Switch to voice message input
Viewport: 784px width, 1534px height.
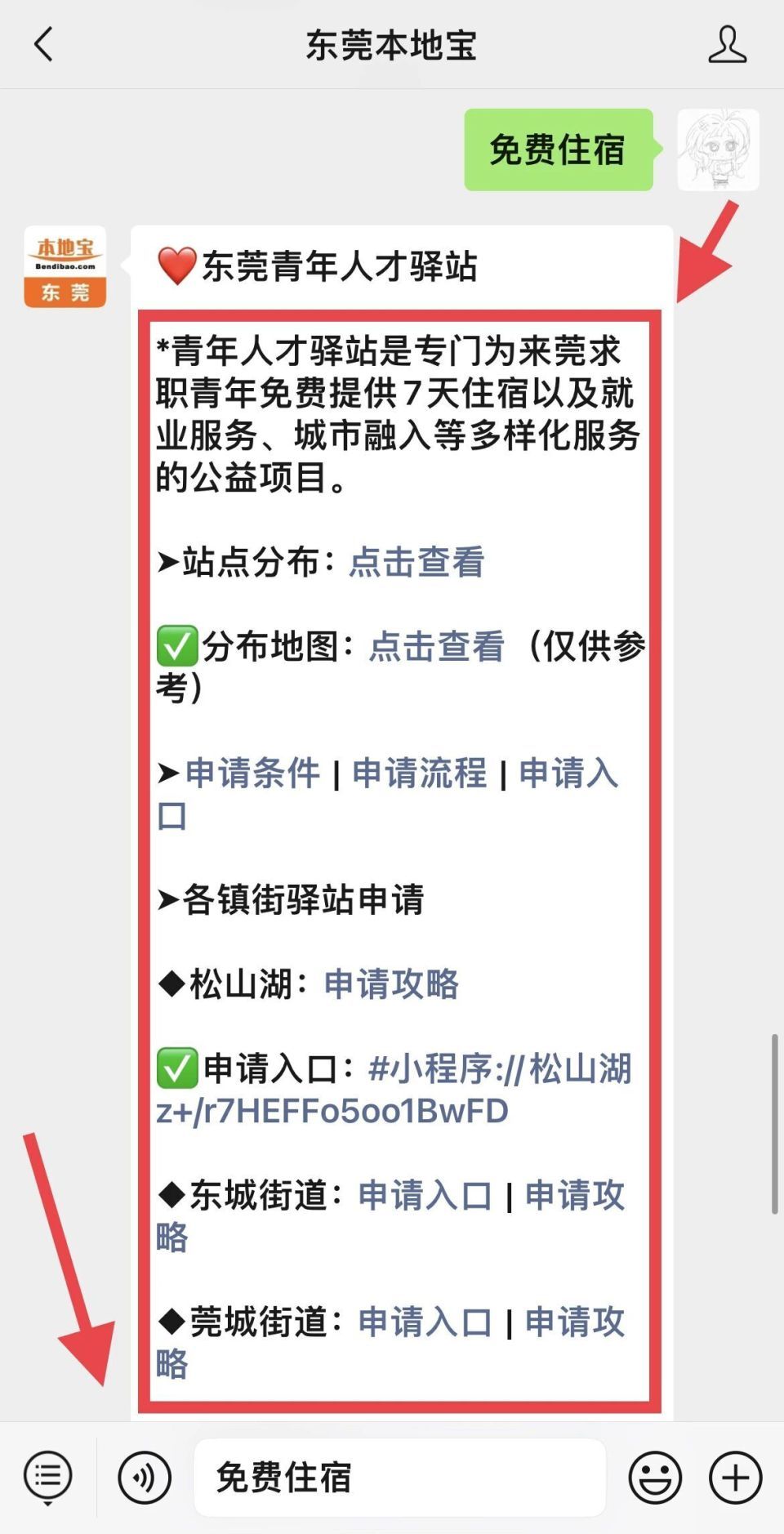tap(145, 1477)
